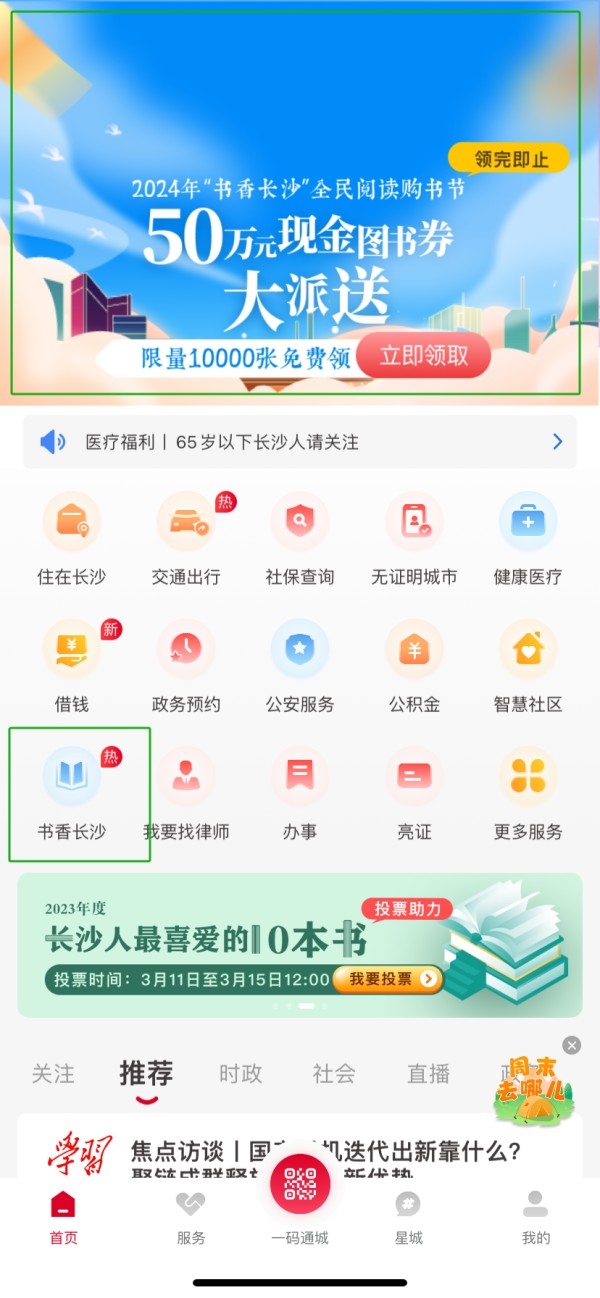Open 我要找律师 service
This screenshot has height=1298, width=600.
click(x=186, y=792)
